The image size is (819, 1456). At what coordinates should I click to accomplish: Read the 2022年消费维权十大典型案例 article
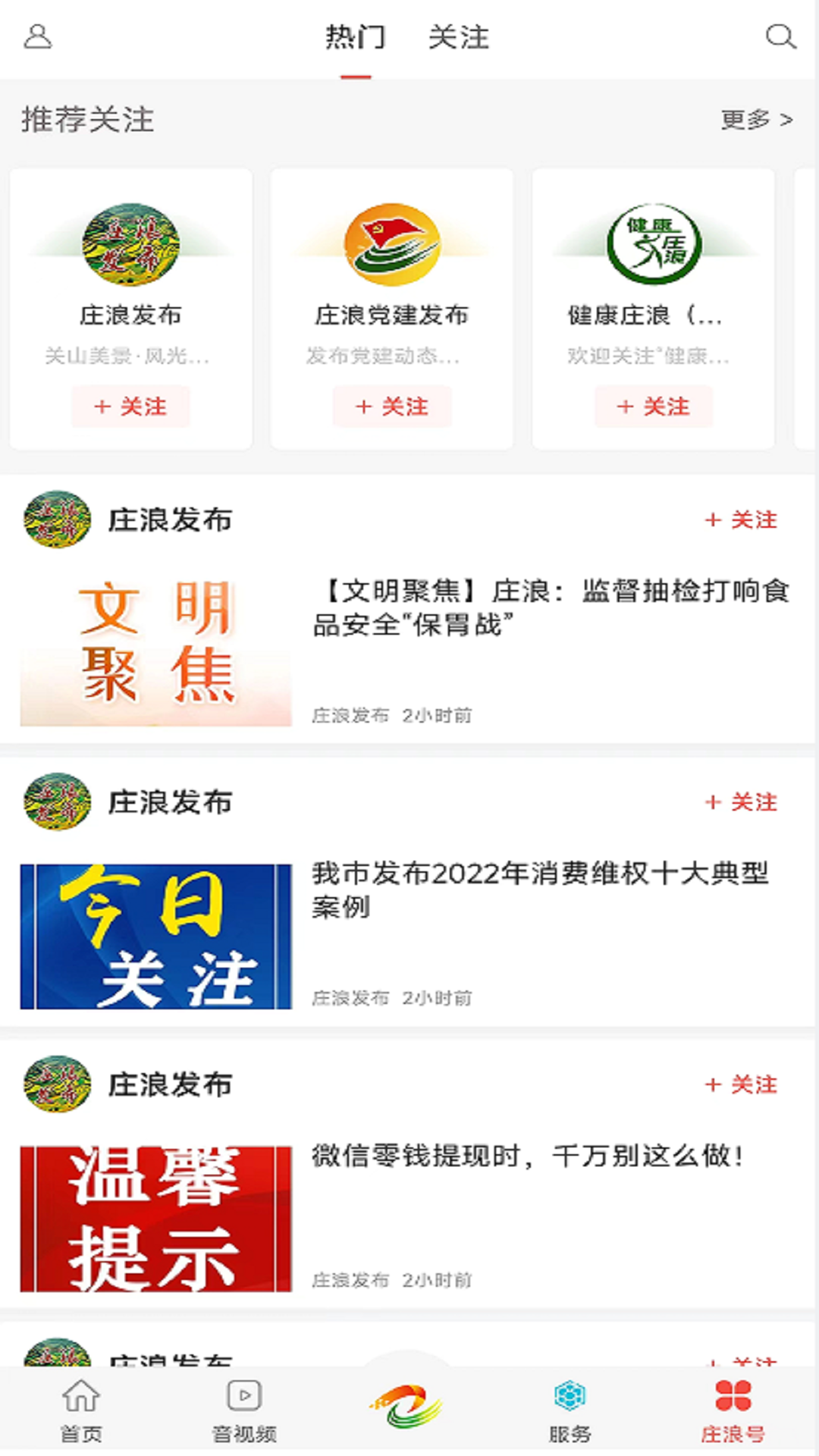(x=540, y=890)
